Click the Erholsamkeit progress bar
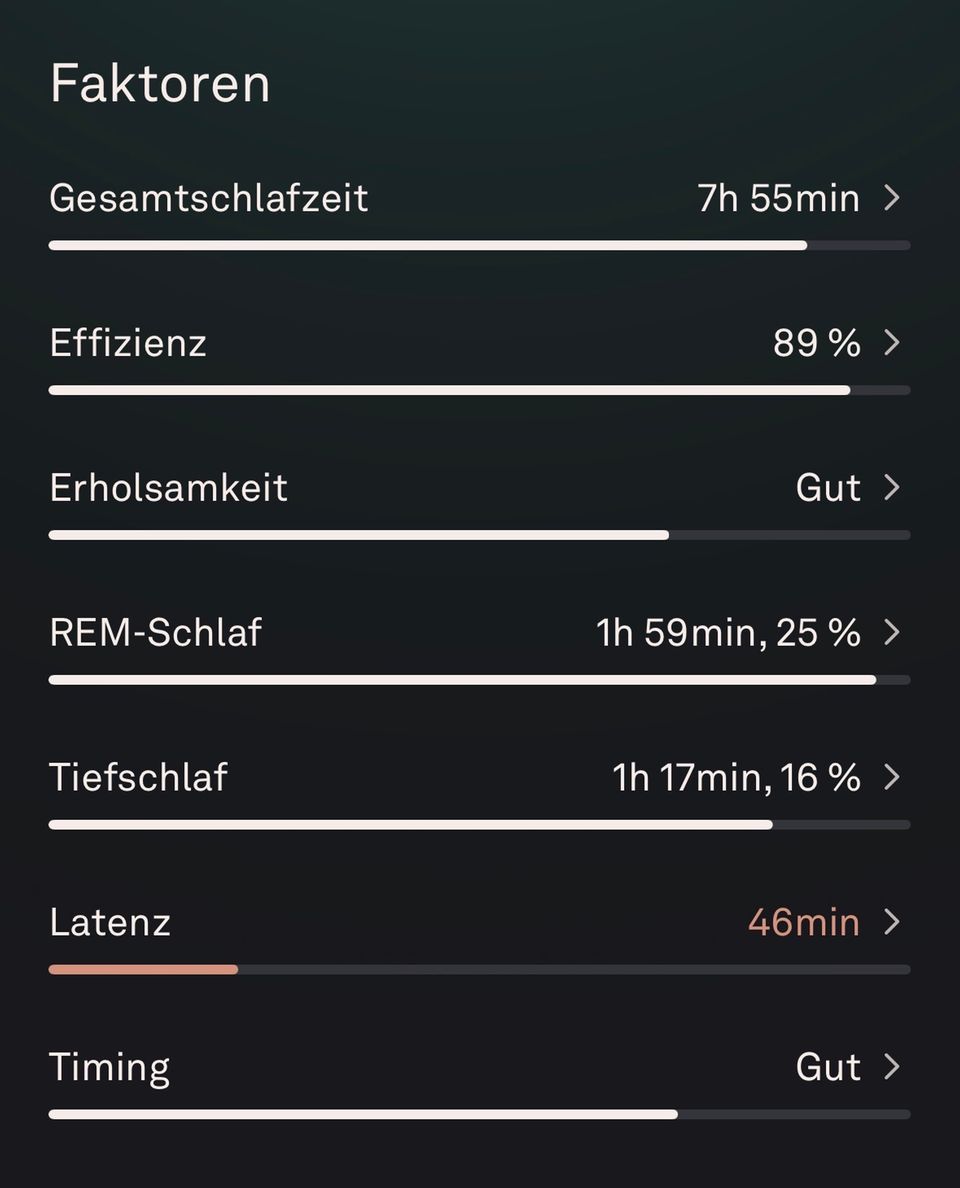Screen dimensions: 960x1188 click(x=480, y=535)
